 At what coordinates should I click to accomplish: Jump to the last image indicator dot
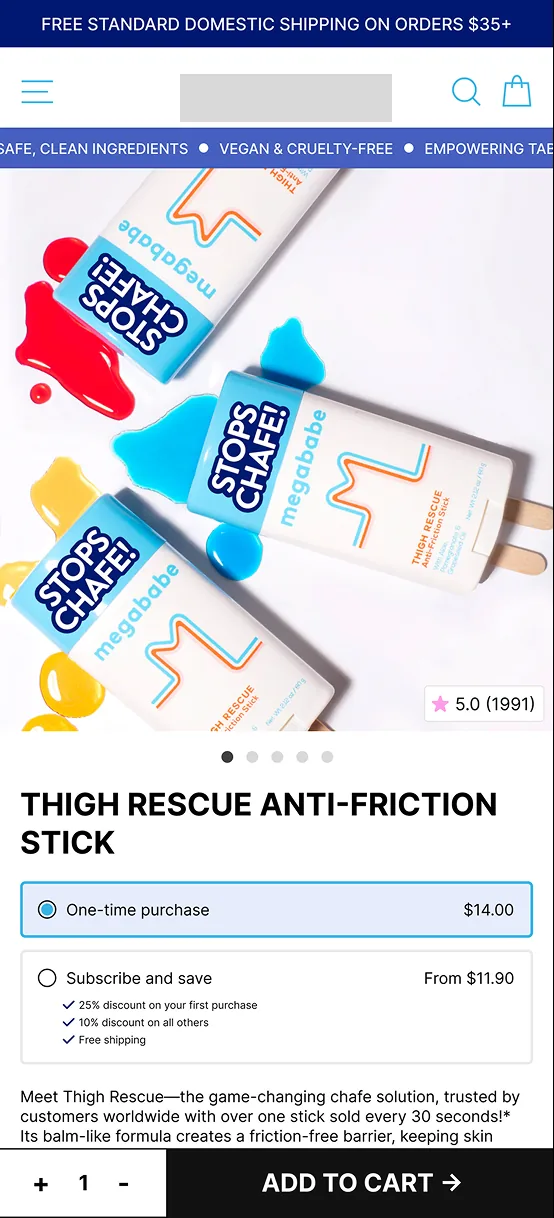tap(327, 757)
